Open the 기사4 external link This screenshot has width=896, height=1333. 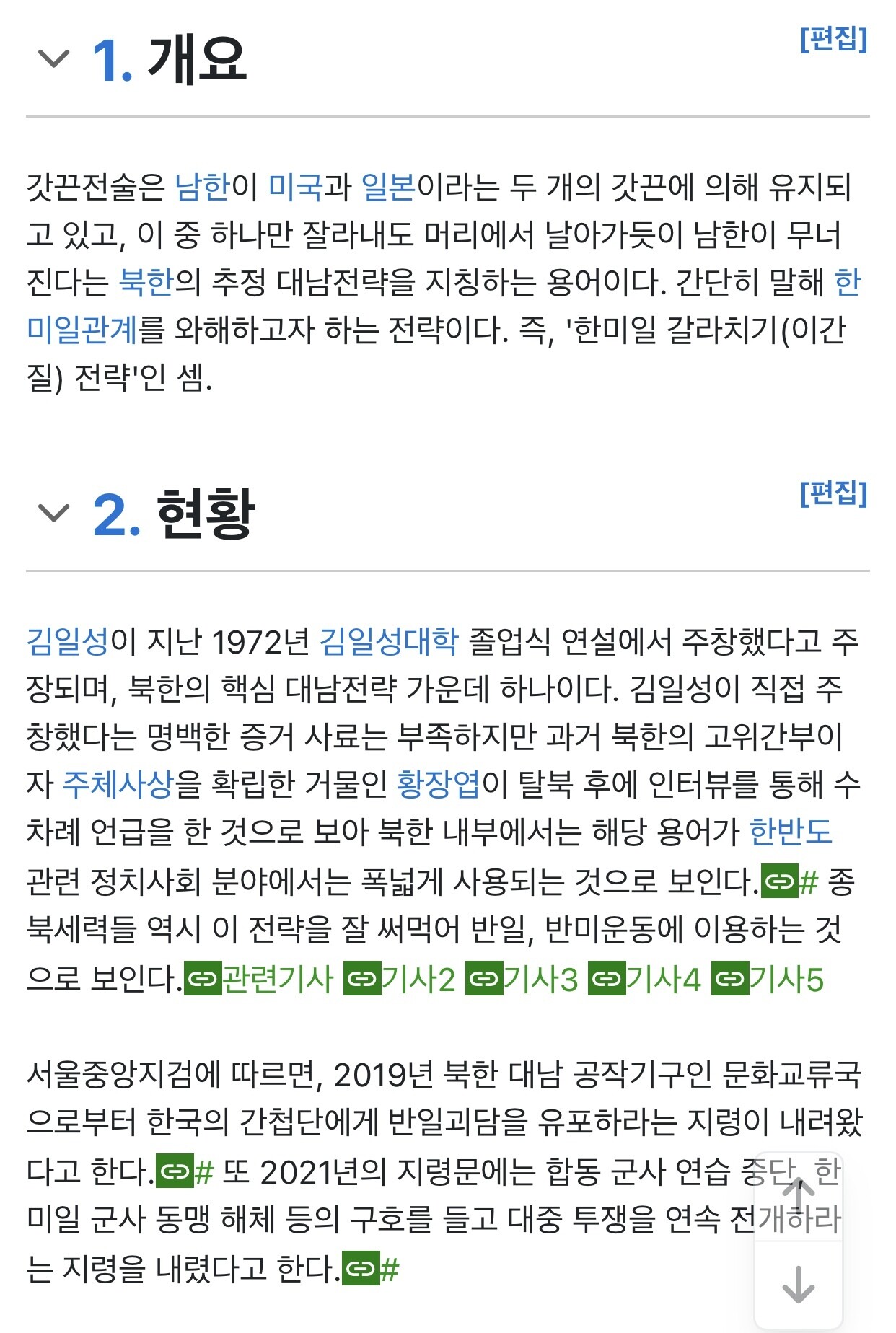tap(645, 979)
